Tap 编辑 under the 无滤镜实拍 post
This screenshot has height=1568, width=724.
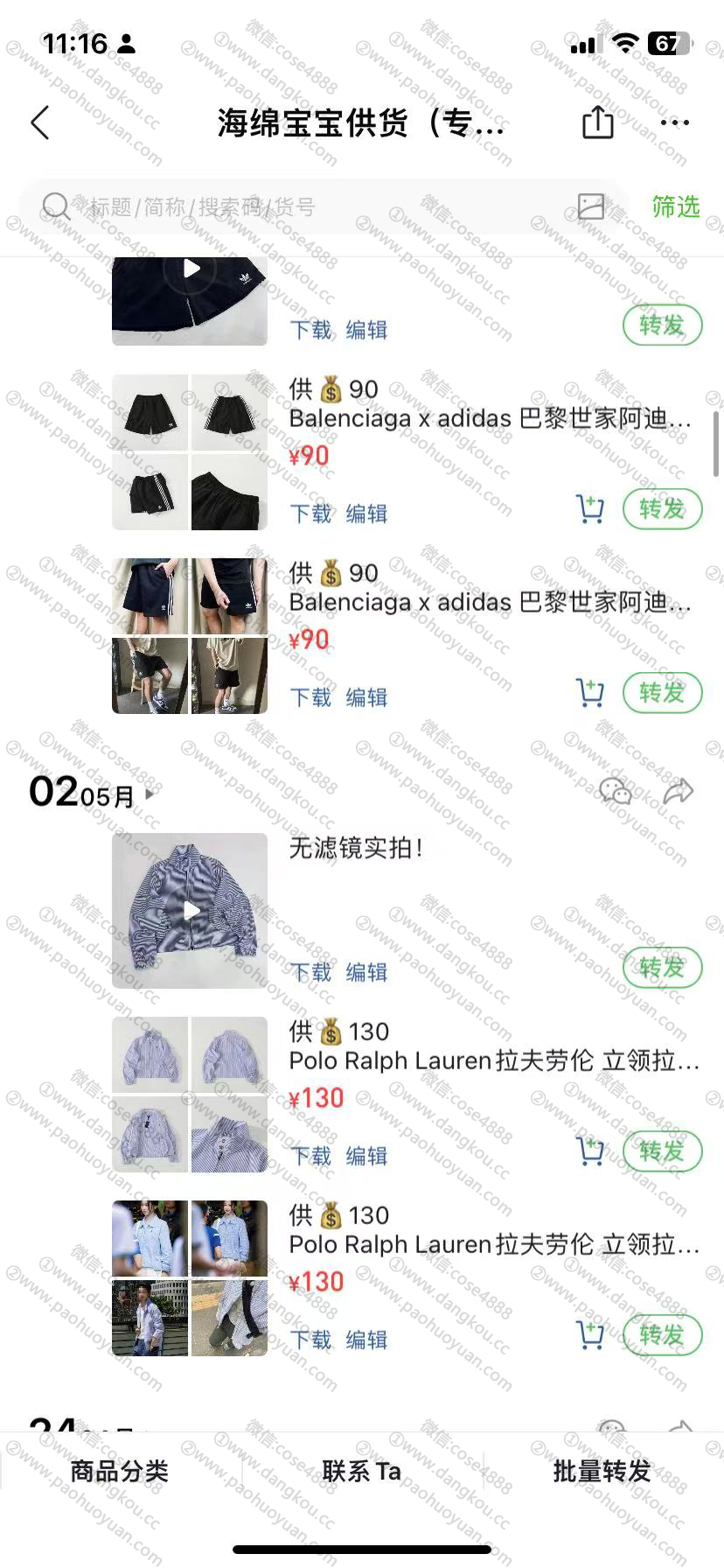[366, 972]
